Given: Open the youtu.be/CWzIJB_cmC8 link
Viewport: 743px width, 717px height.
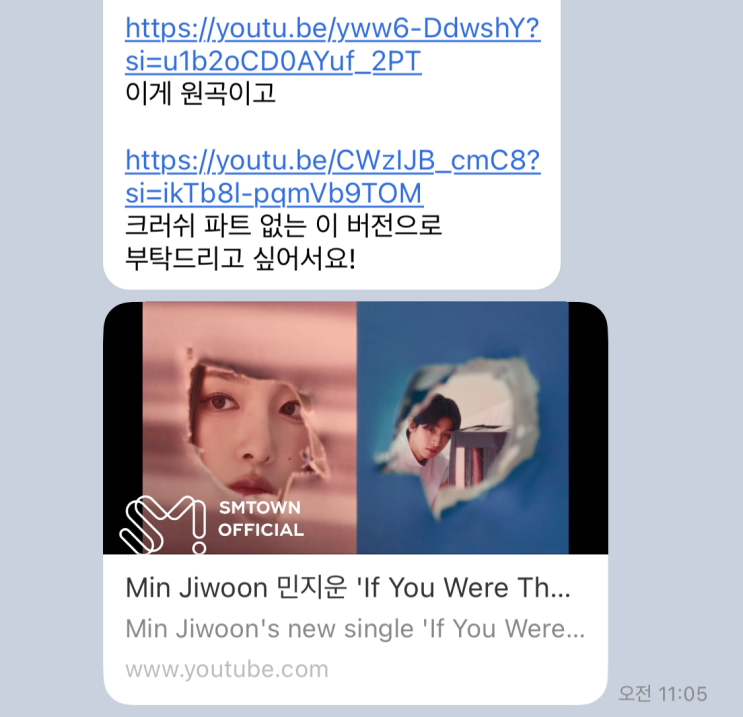Looking at the screenshot, I should coord(332,160).
